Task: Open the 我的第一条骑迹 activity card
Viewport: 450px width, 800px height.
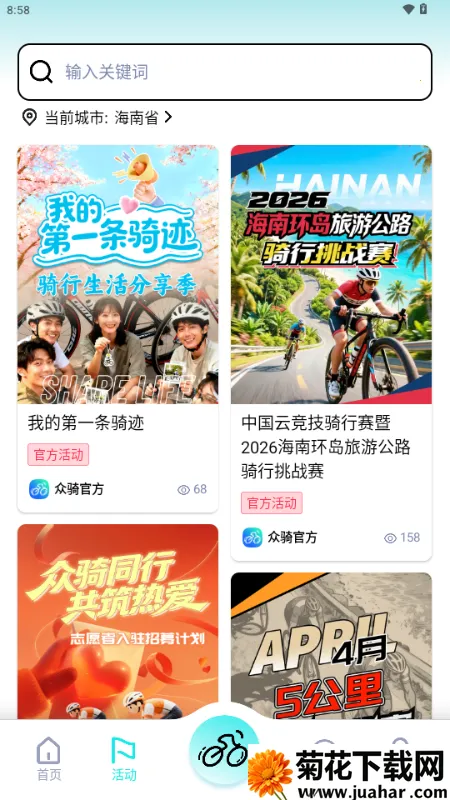Action: pos(118,329)
